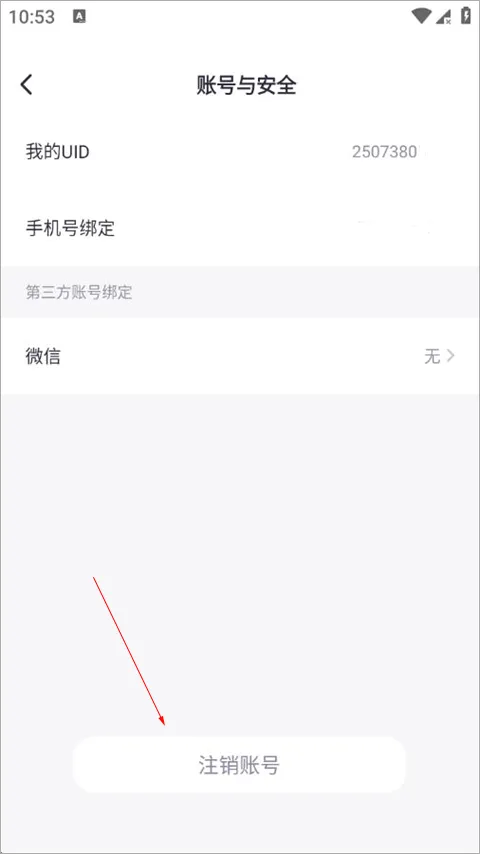Tap the 注销账号 button
This screenshot has height=854, width=480.
click(239, 765)
